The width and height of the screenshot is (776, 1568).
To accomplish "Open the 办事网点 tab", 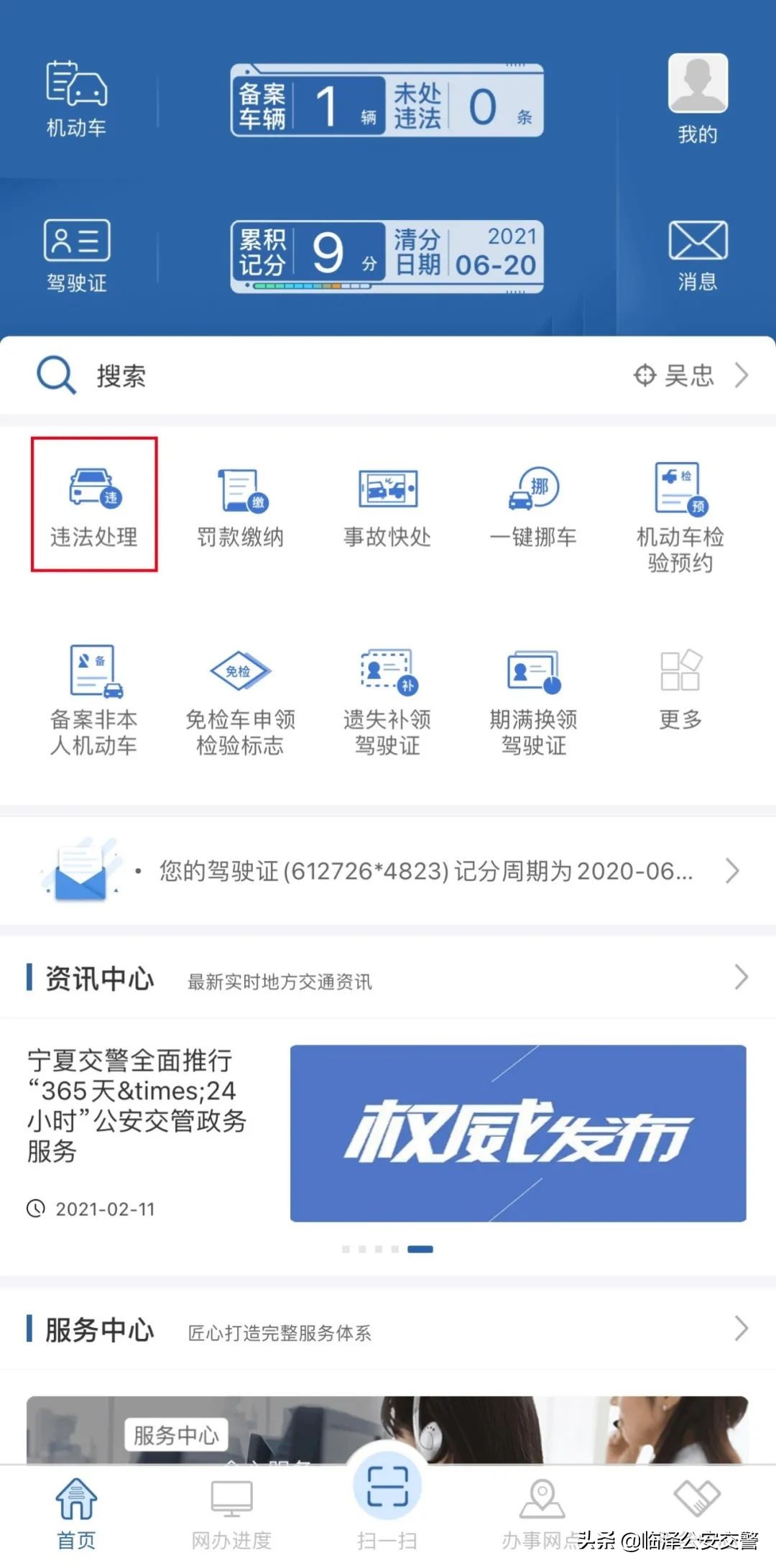I will (542, 1513).
